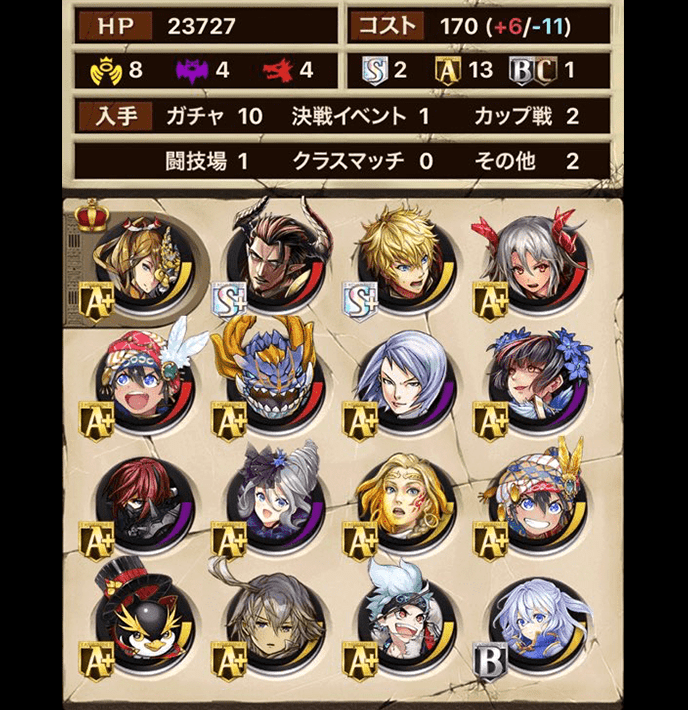Open the gray-haired girl with black bow
The image size is (688, 710).
click(268, 502)
